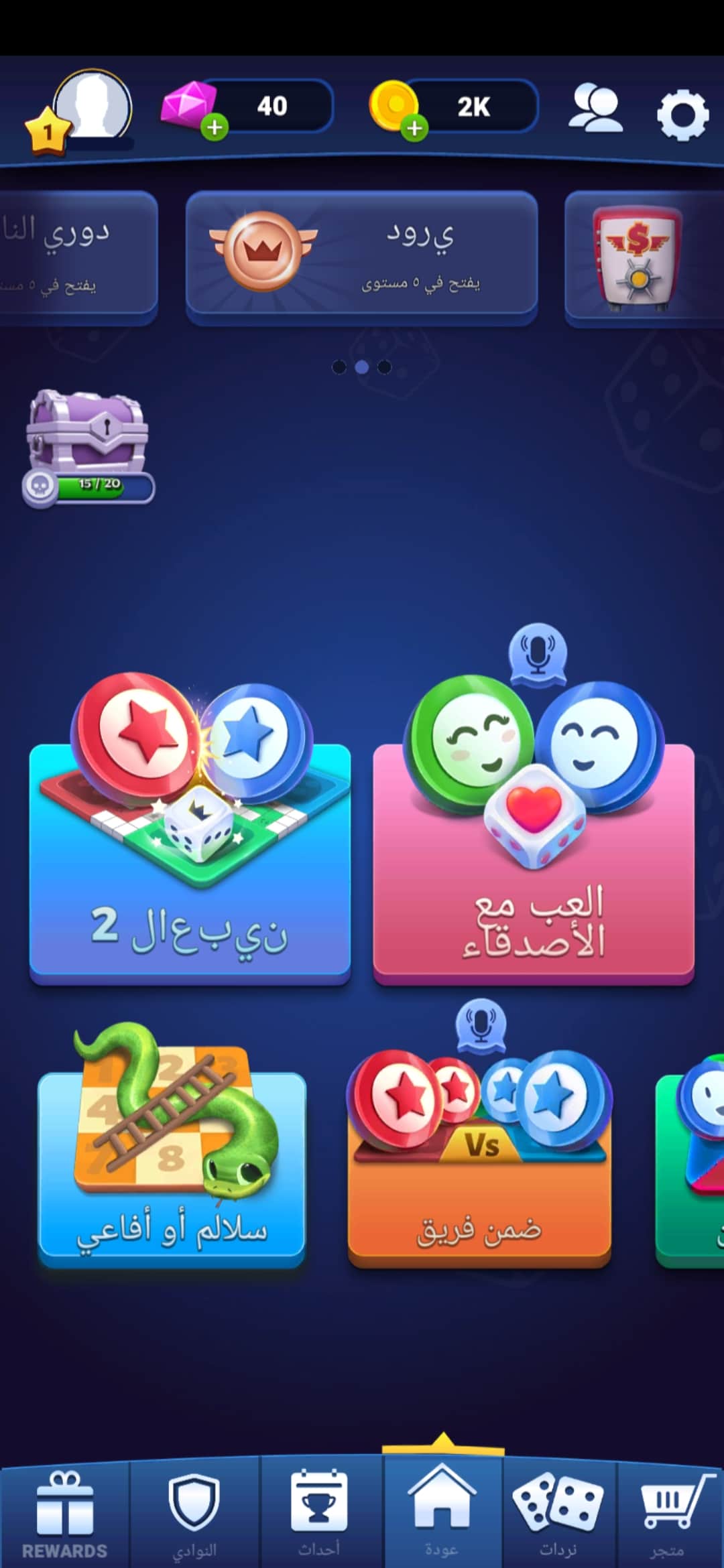Open العب مع الأصدقاء mode
Image resolution: width=724 pixels, height=1568 pixels.
534,830
